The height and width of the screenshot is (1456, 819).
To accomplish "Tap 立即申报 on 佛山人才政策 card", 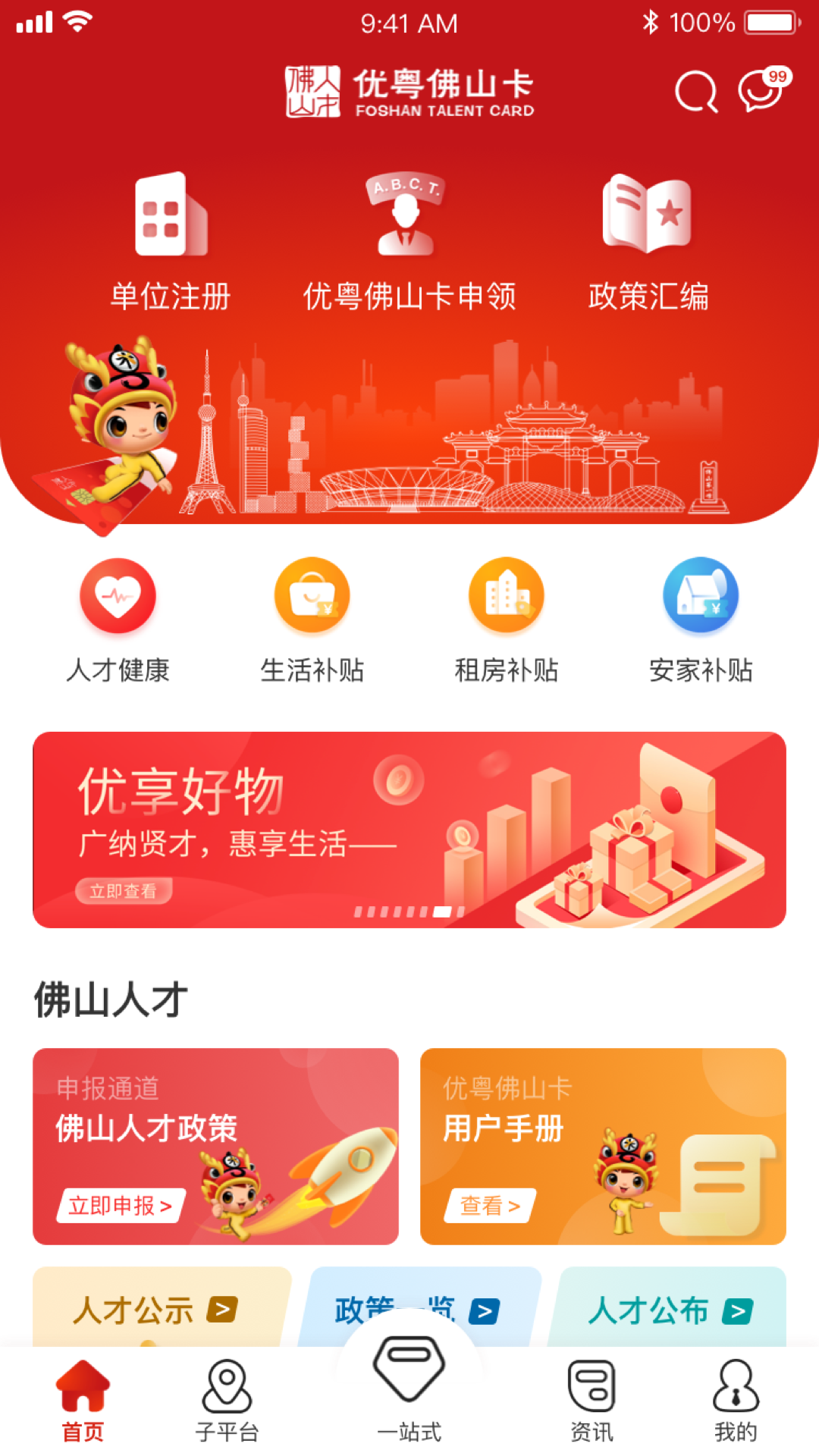I will (x=121, y=1205).
